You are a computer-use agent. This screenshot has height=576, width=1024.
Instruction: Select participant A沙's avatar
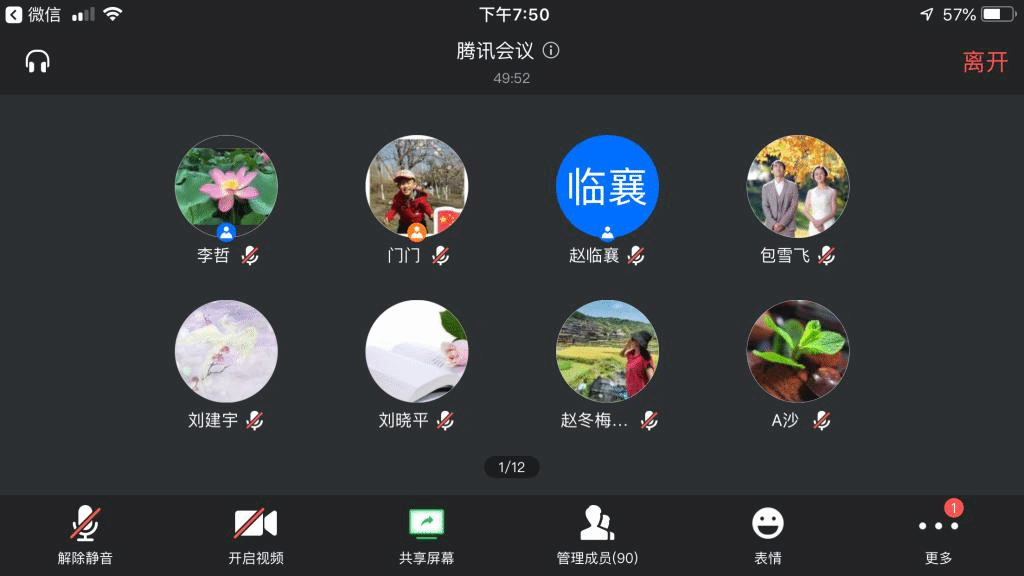797,351
